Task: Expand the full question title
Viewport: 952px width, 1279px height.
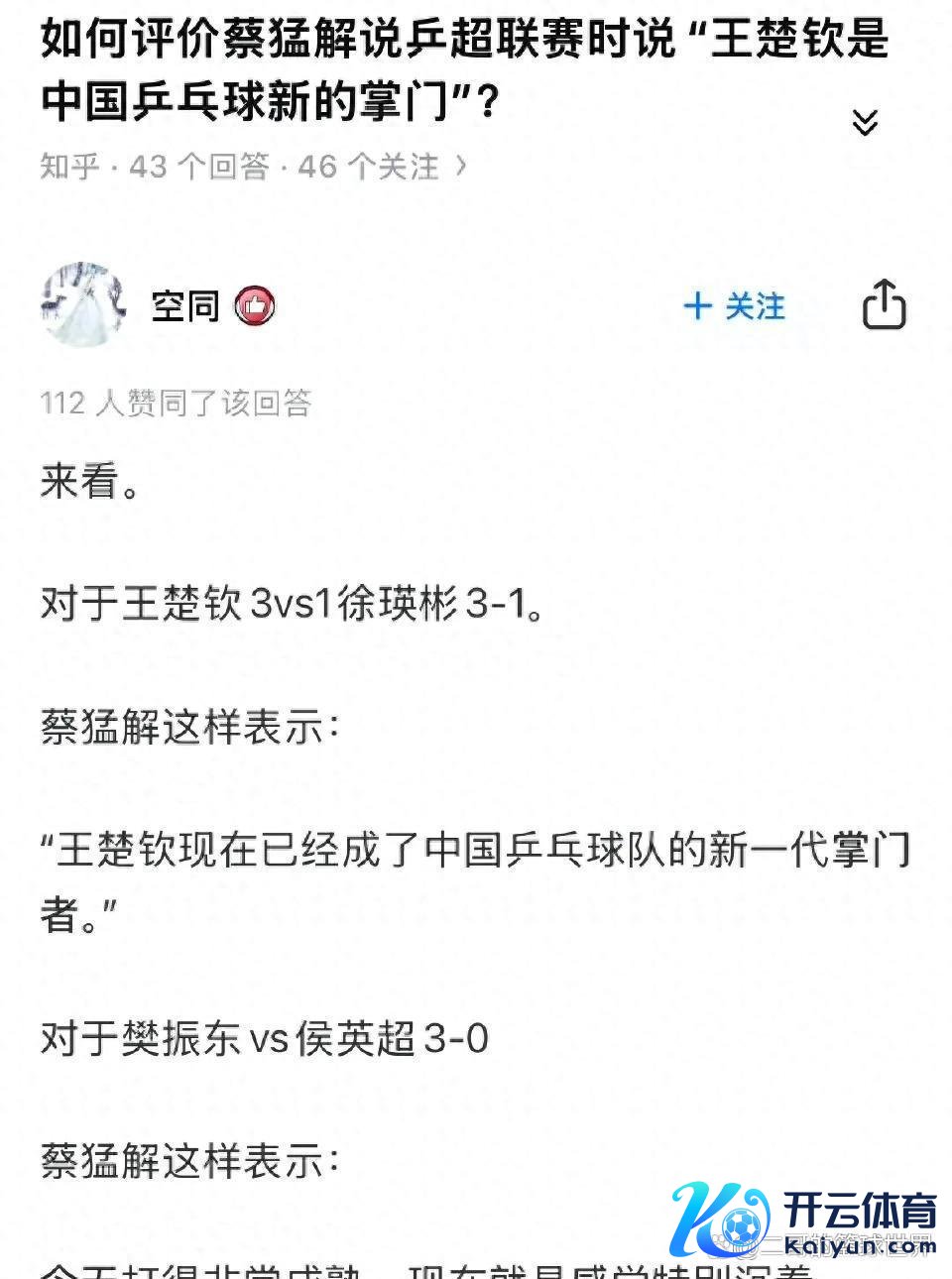Action: click(865, 122)
